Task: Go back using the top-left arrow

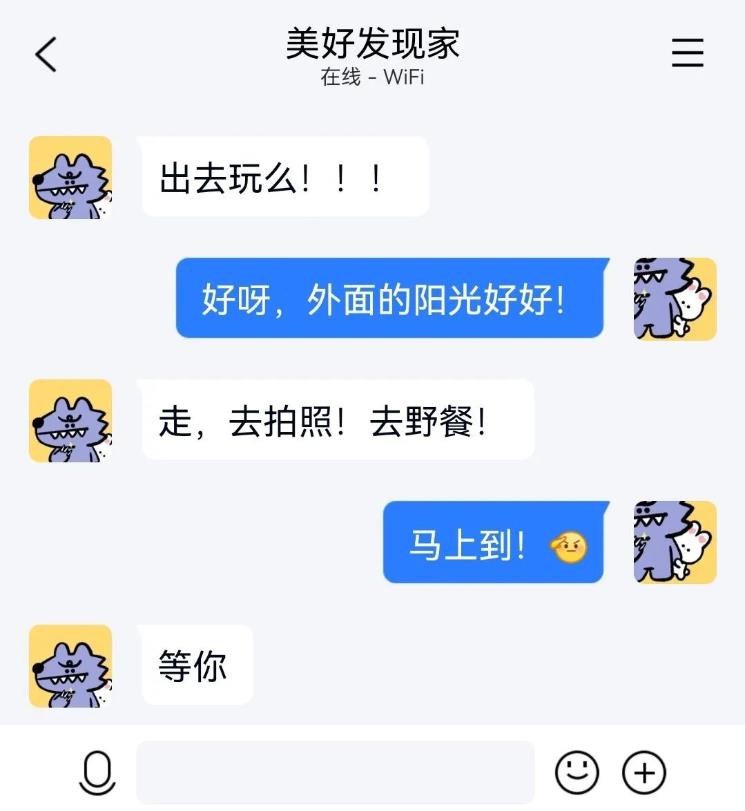Action: point(46,54)
